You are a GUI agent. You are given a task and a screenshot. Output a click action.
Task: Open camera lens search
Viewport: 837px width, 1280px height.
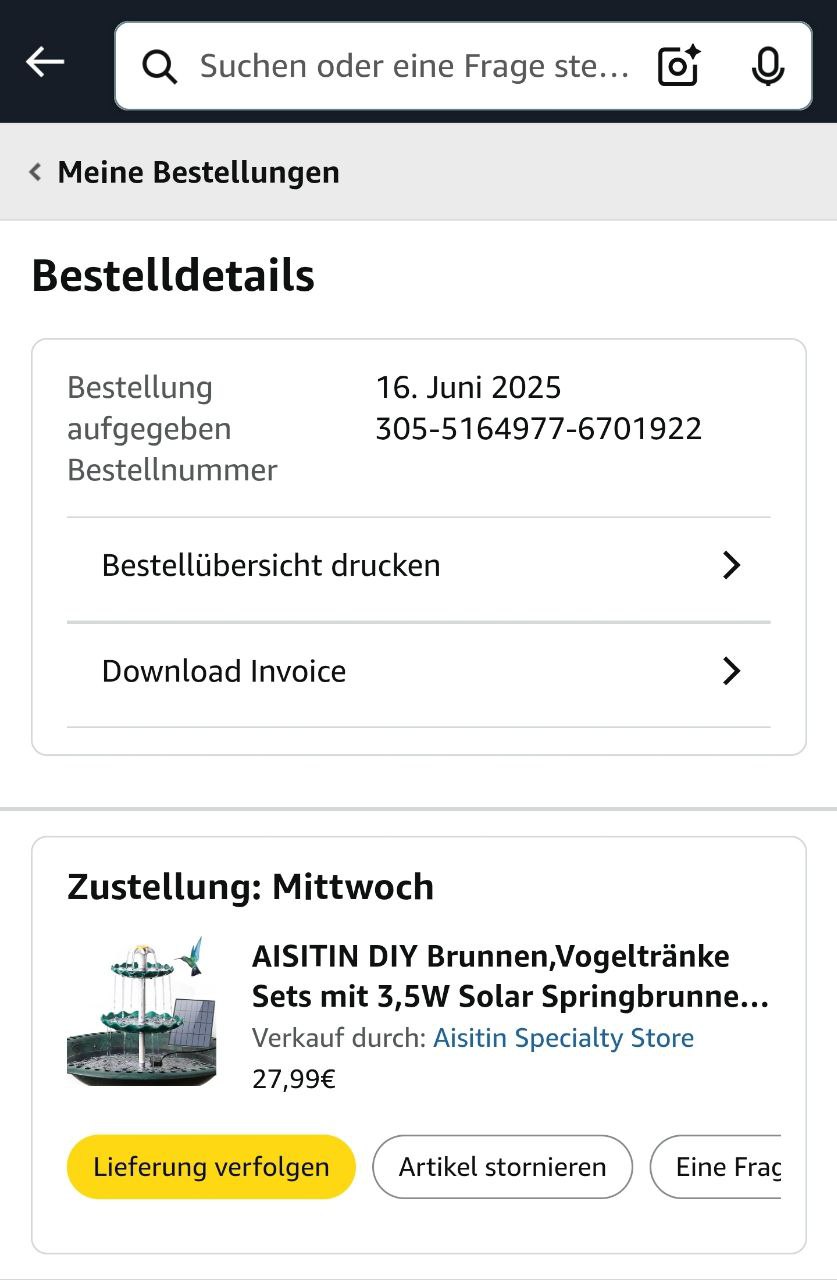pyautogui.click(x=679, y=67)
